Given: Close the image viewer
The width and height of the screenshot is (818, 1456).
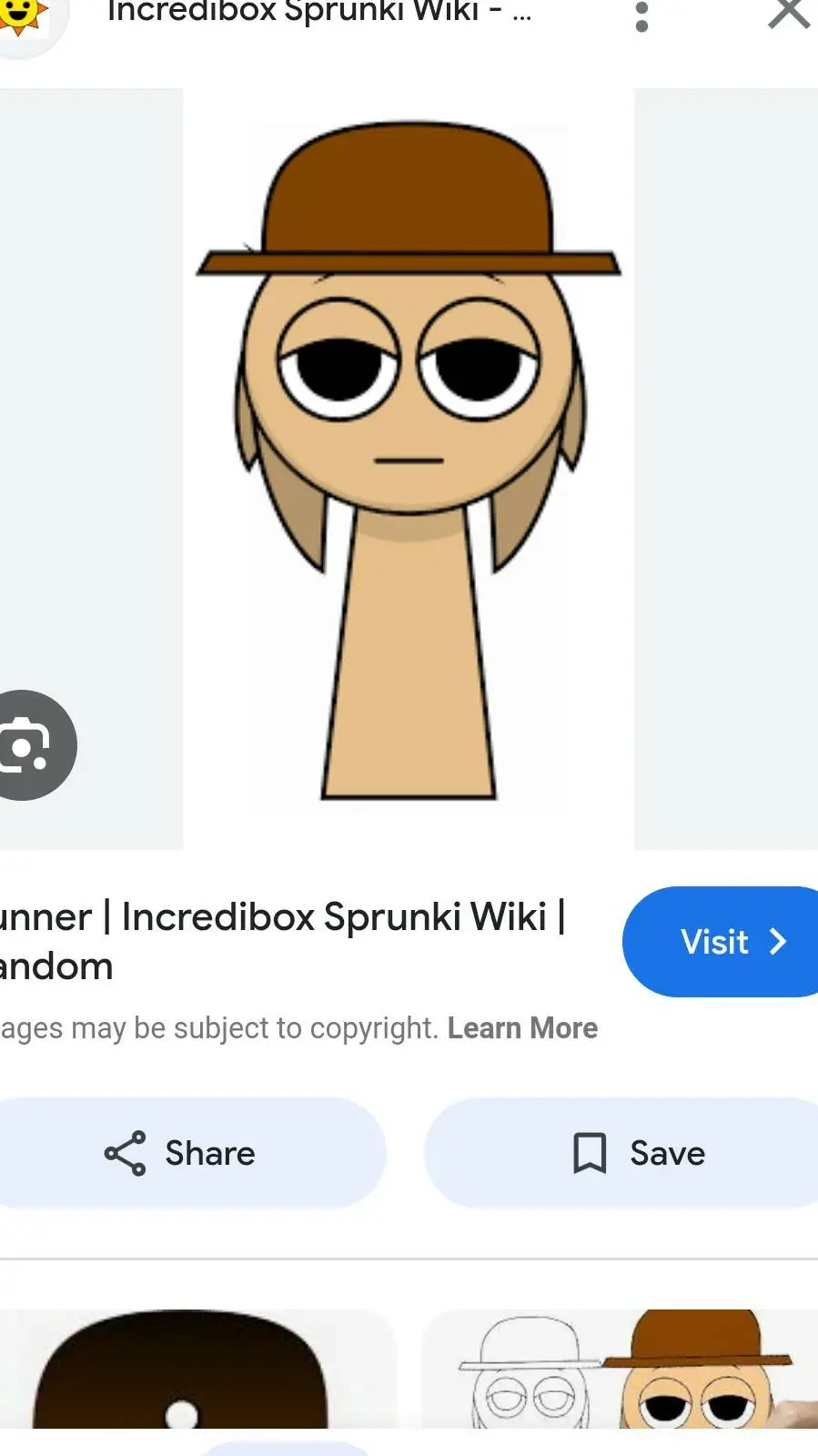Looking at the screenshot, I should tap(788, 13).
